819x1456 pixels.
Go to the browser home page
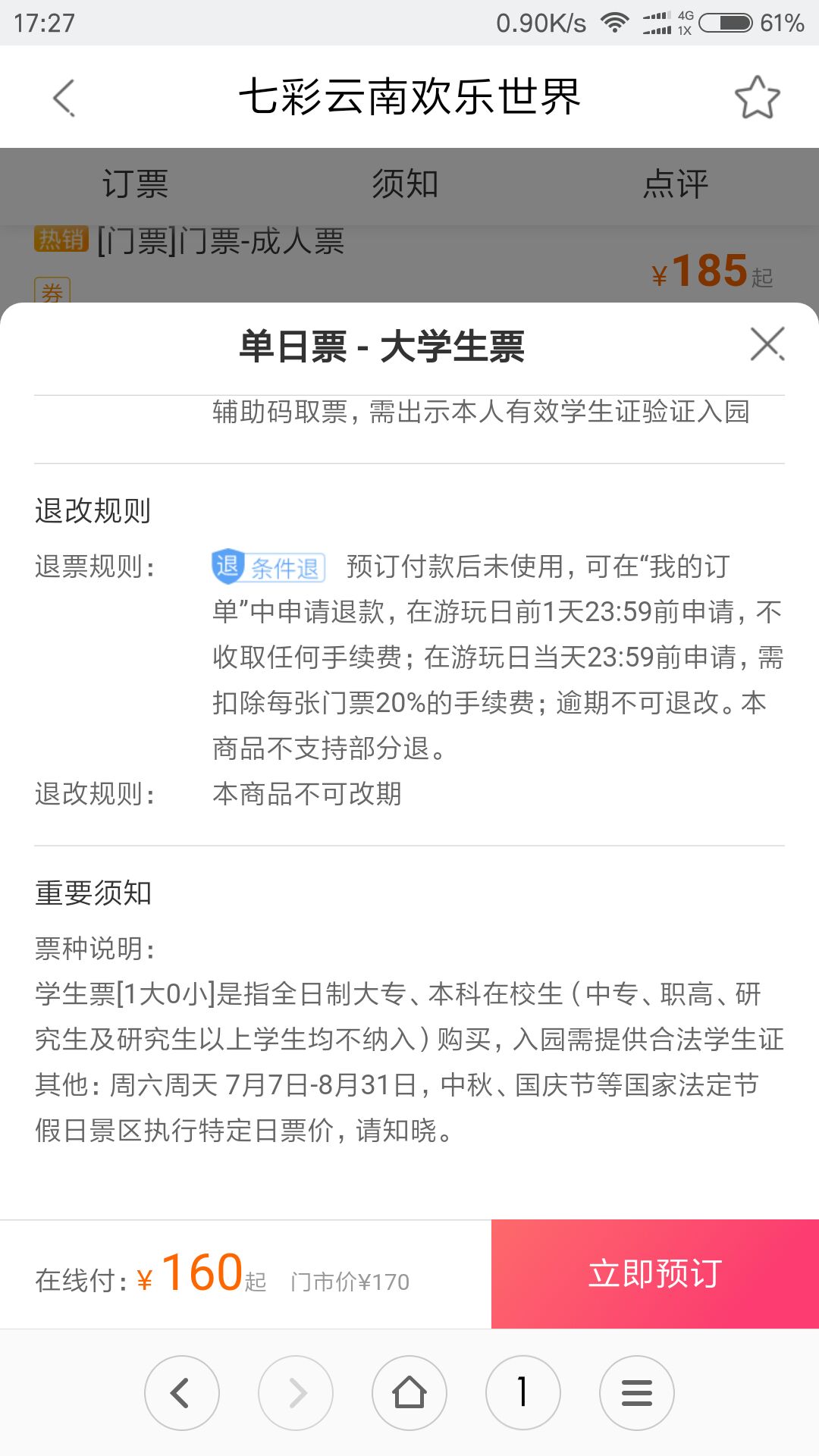tap(409, 1393)
